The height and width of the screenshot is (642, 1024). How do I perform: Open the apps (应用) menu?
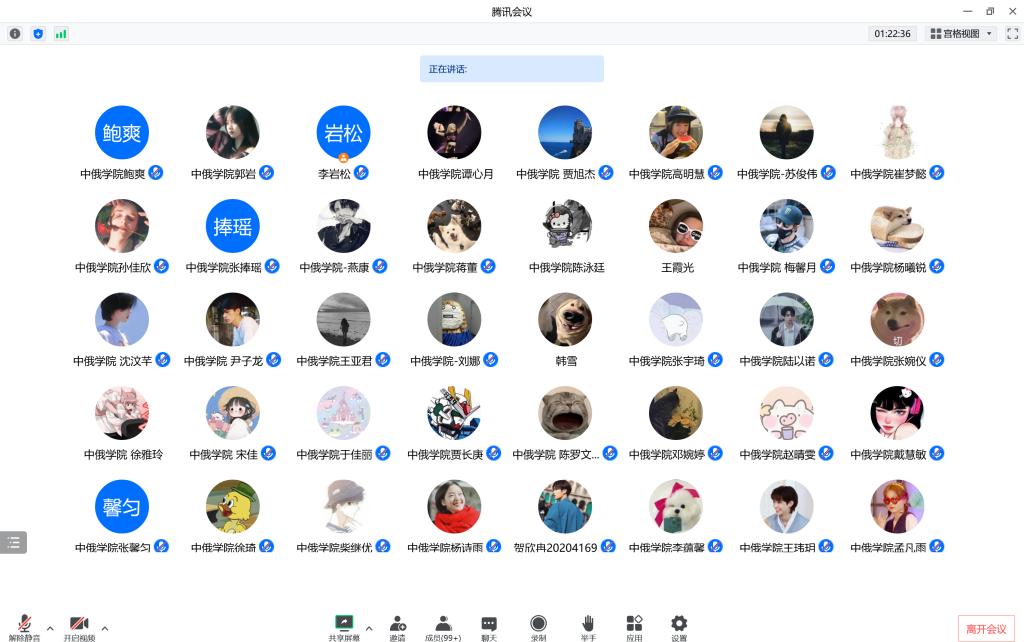[x=634, y=626]
